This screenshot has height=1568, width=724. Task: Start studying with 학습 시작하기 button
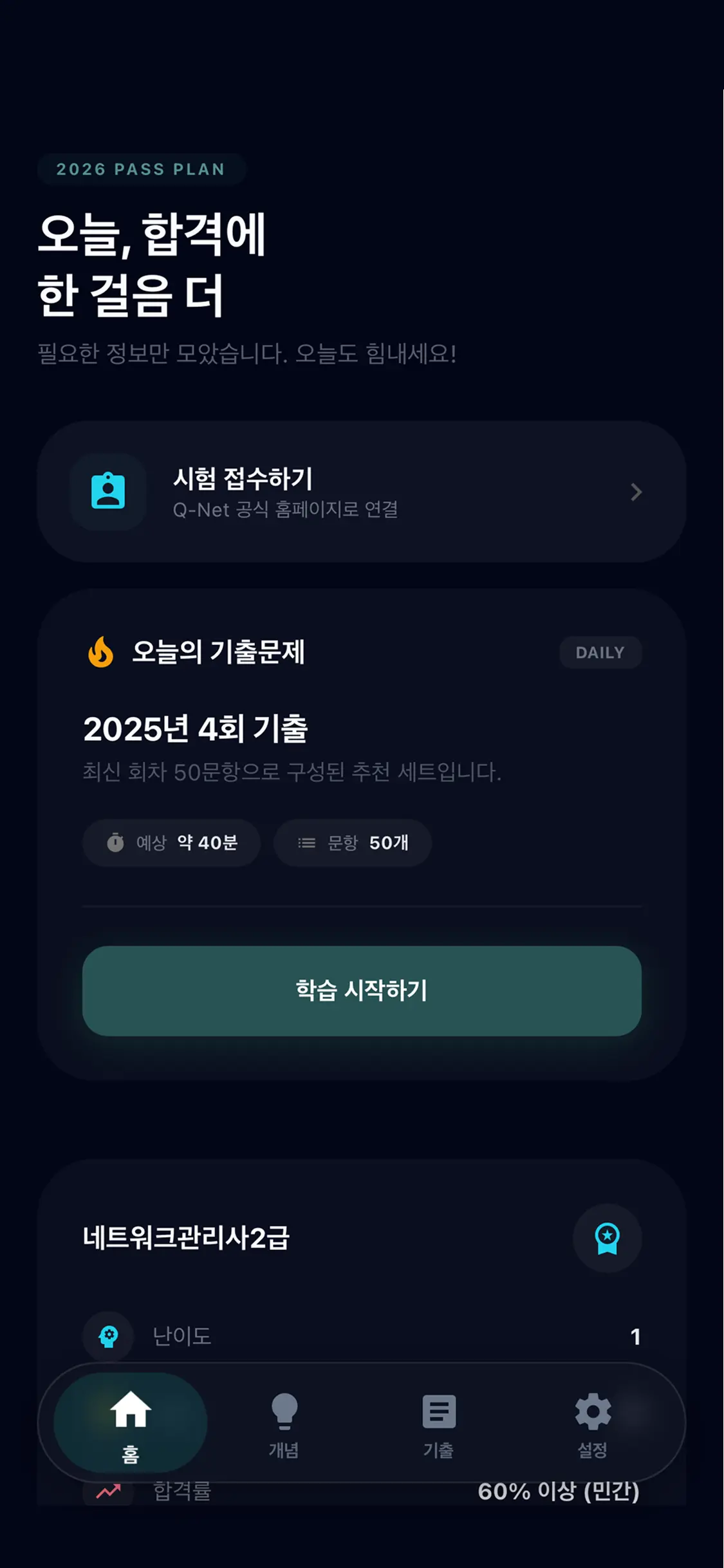coord(361,990)
